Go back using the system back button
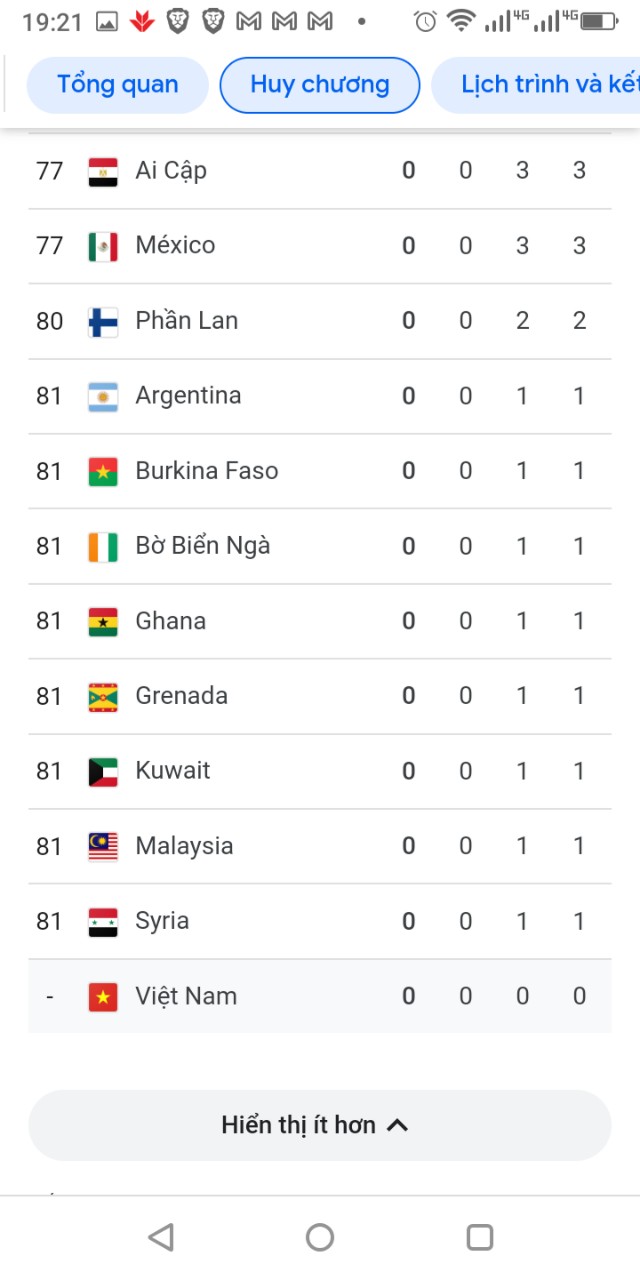 pyautogui.click(x=160, y=1237)
